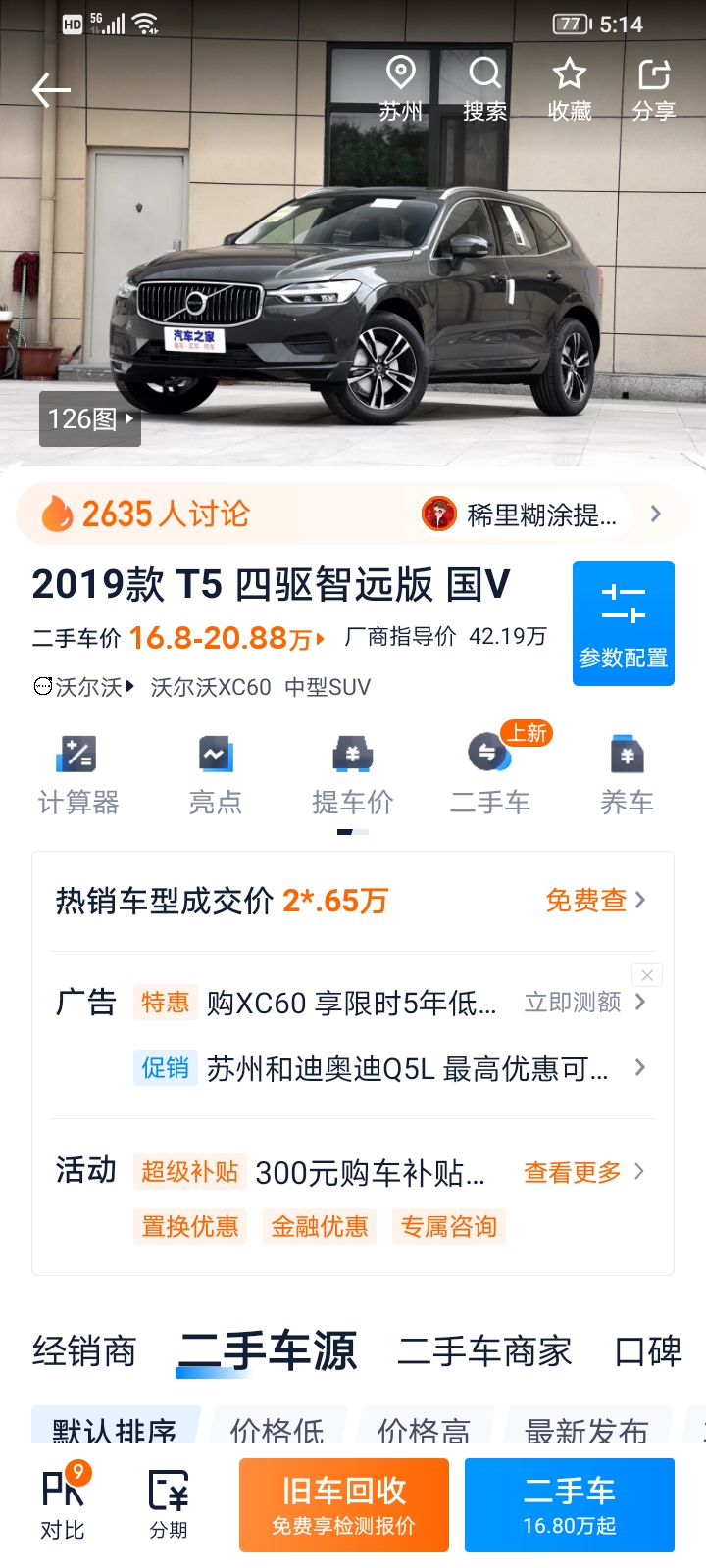This screenshot has width=706, height=1568.
Task: Tap 免费查 for transaction price
Action: tap(595, 900)
